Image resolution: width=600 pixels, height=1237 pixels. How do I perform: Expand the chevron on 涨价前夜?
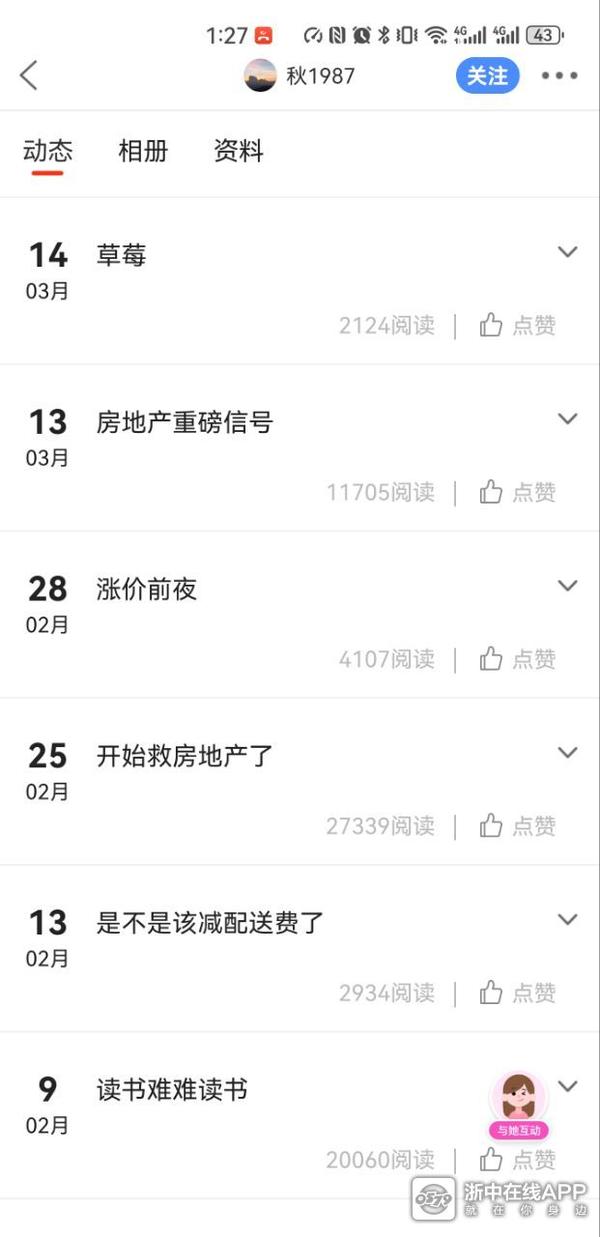568,586
